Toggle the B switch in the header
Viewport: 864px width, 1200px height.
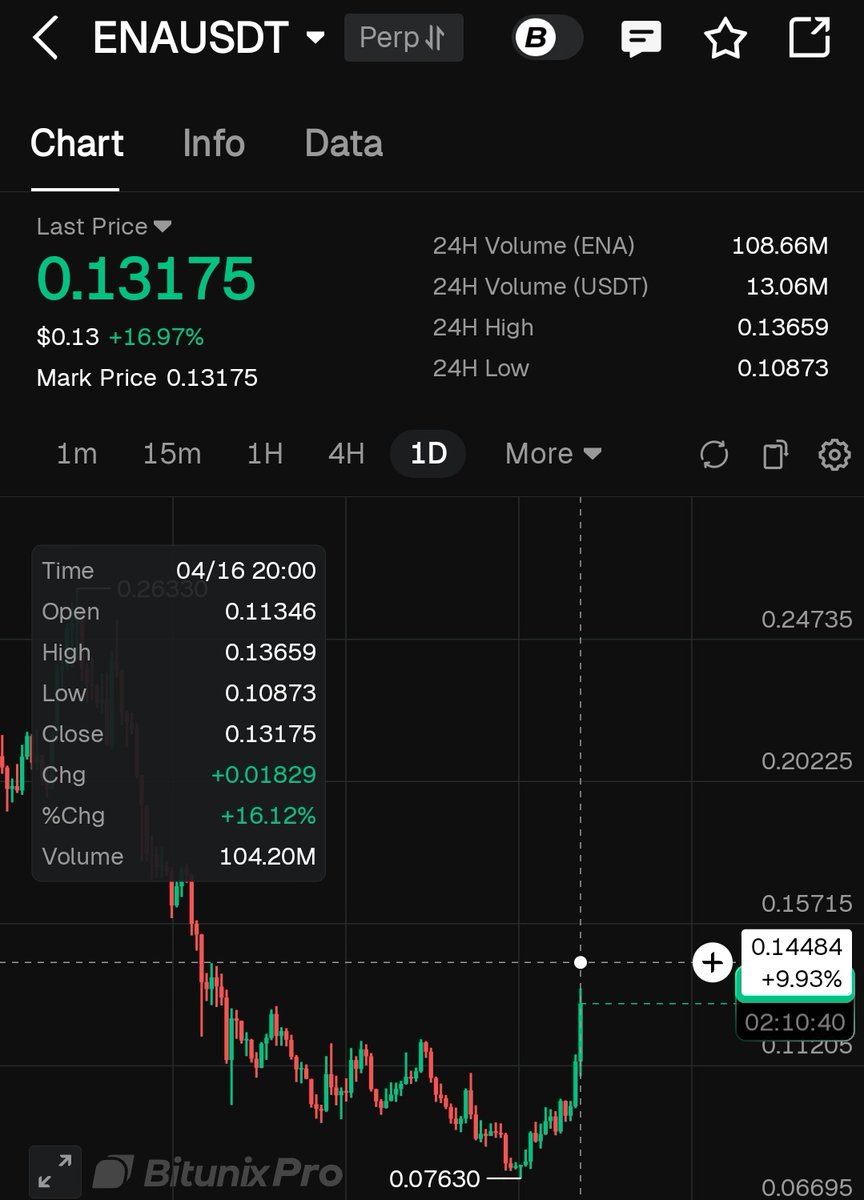click(549, 39)
